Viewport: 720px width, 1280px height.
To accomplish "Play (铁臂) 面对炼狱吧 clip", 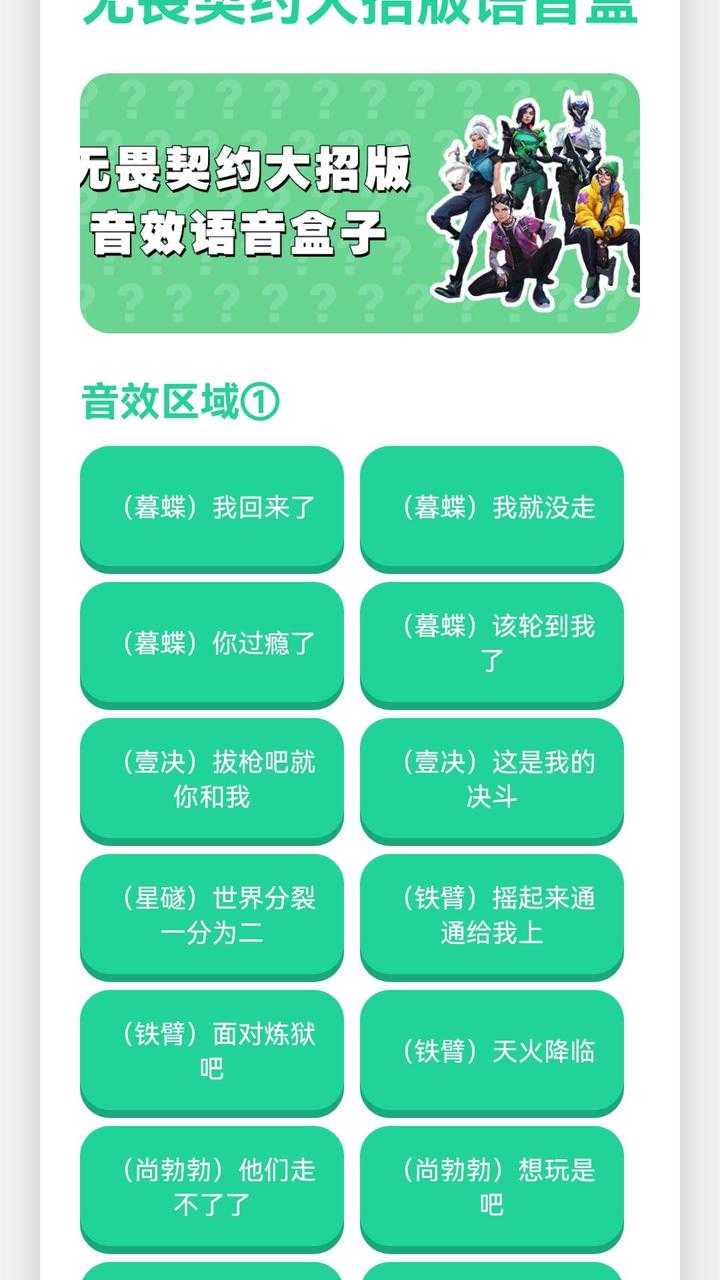I will point(212,1051).
